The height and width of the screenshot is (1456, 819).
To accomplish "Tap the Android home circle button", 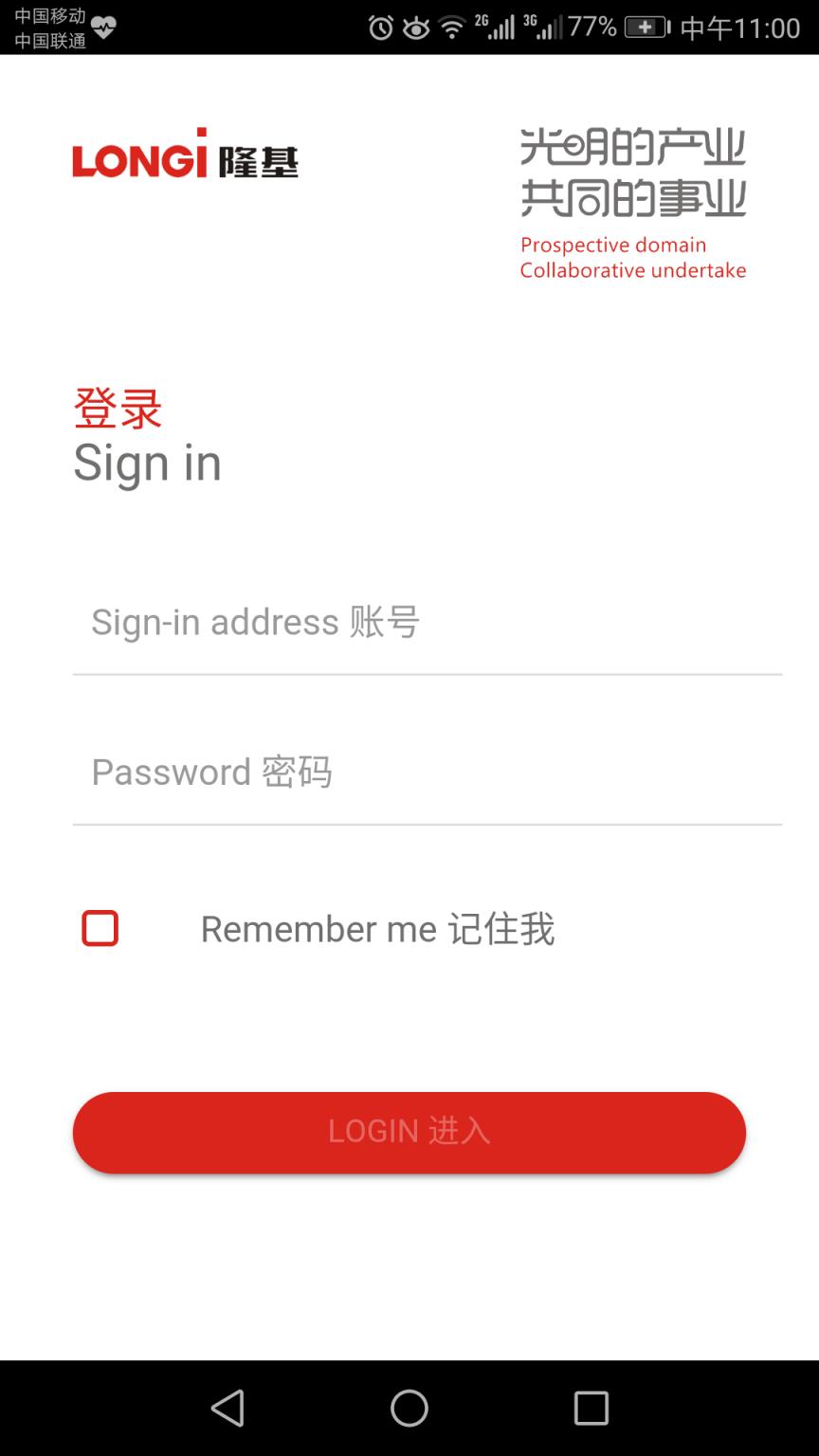I will (x=408, y=1409).
